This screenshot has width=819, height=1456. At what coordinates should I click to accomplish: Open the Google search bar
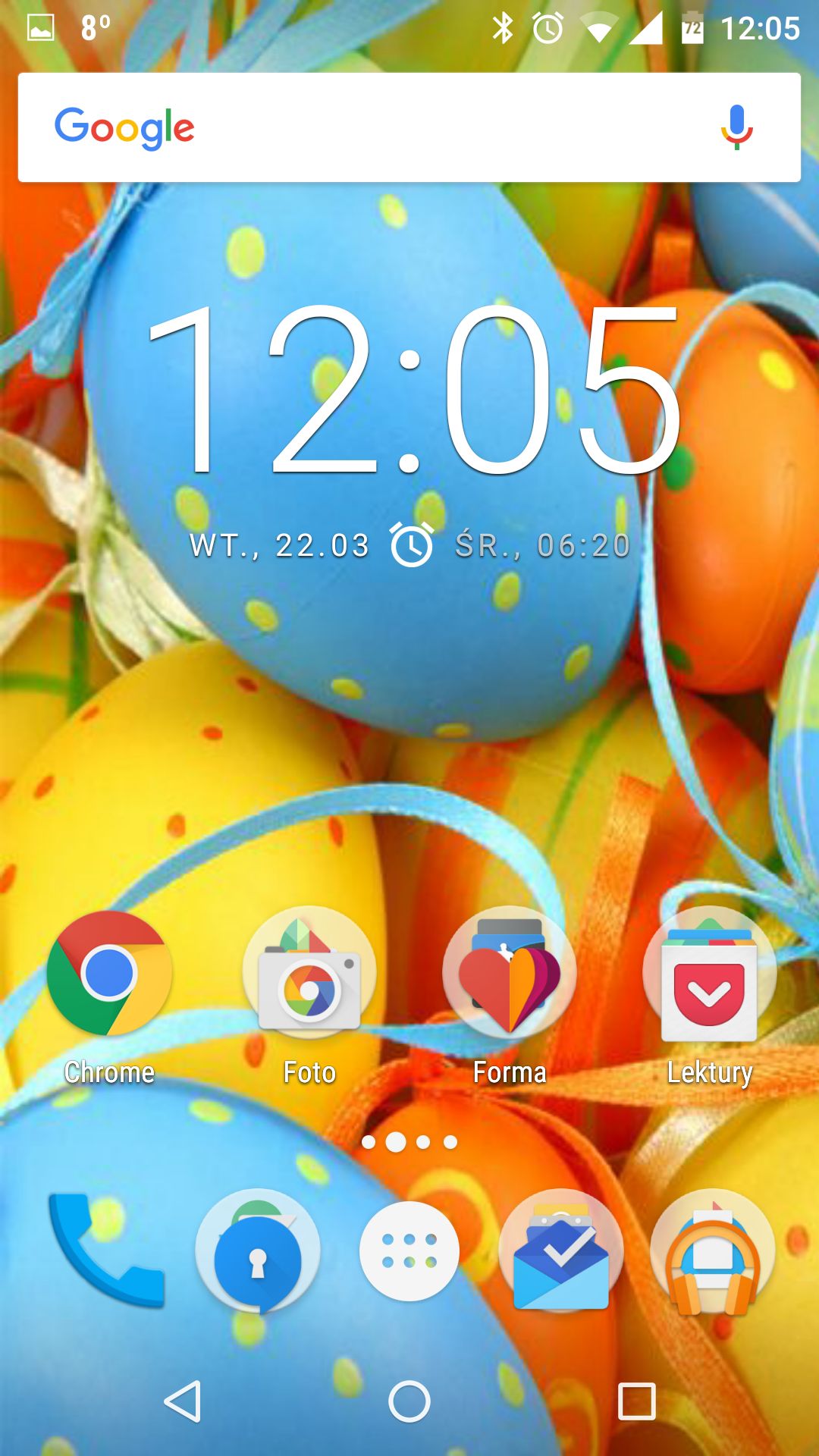409,127
